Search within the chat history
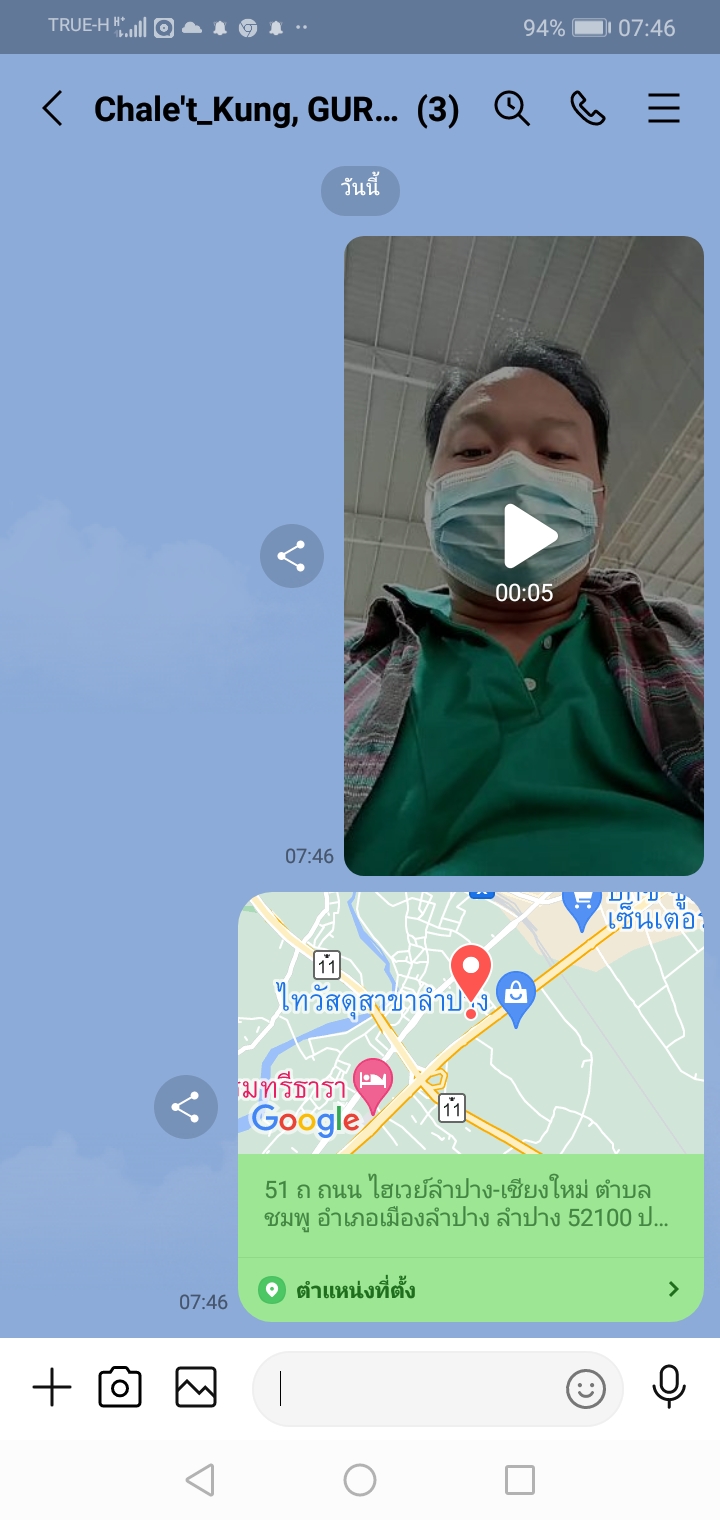720x1520 pixels. [512, 108]
